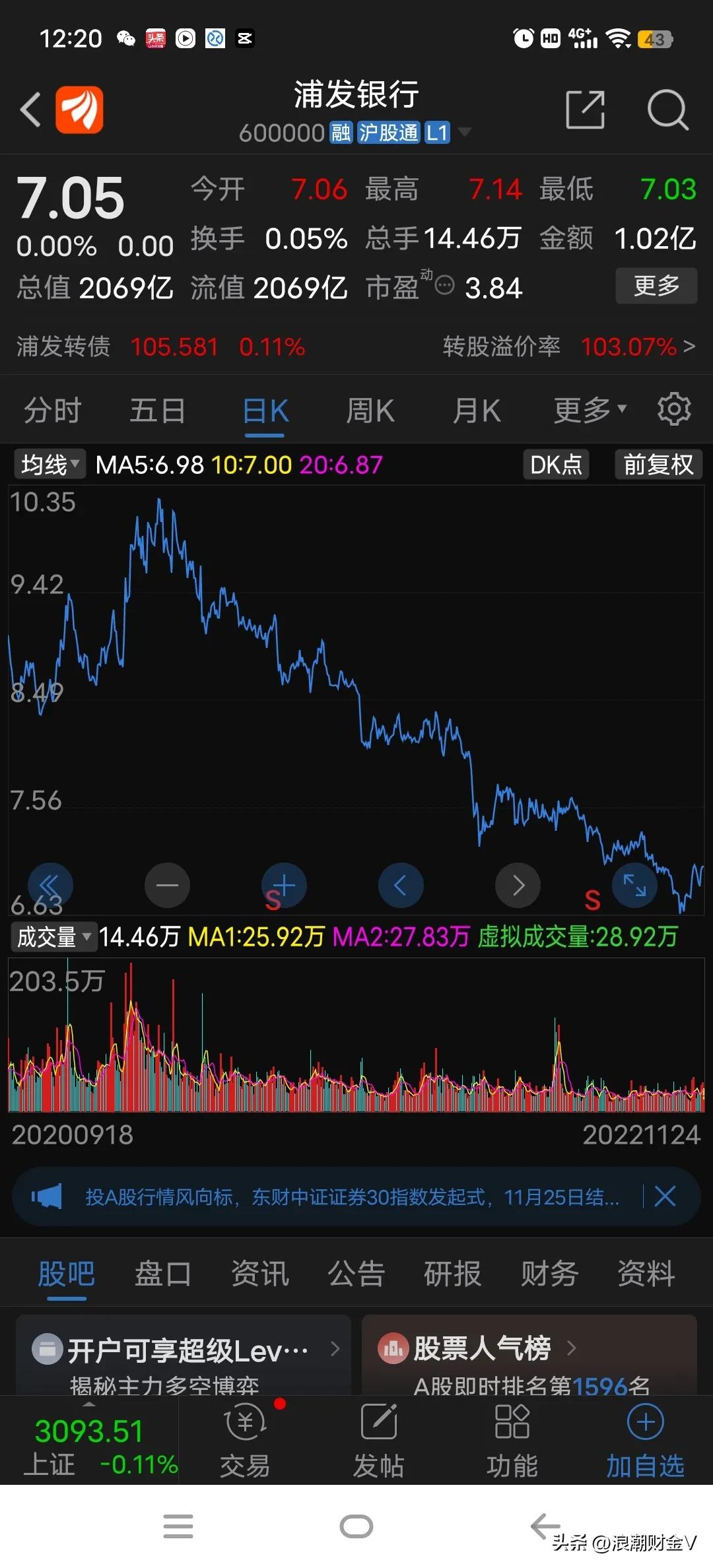Open the share icon beside the search
This screenshot has height=1568, width=713.
pos(585,110)
